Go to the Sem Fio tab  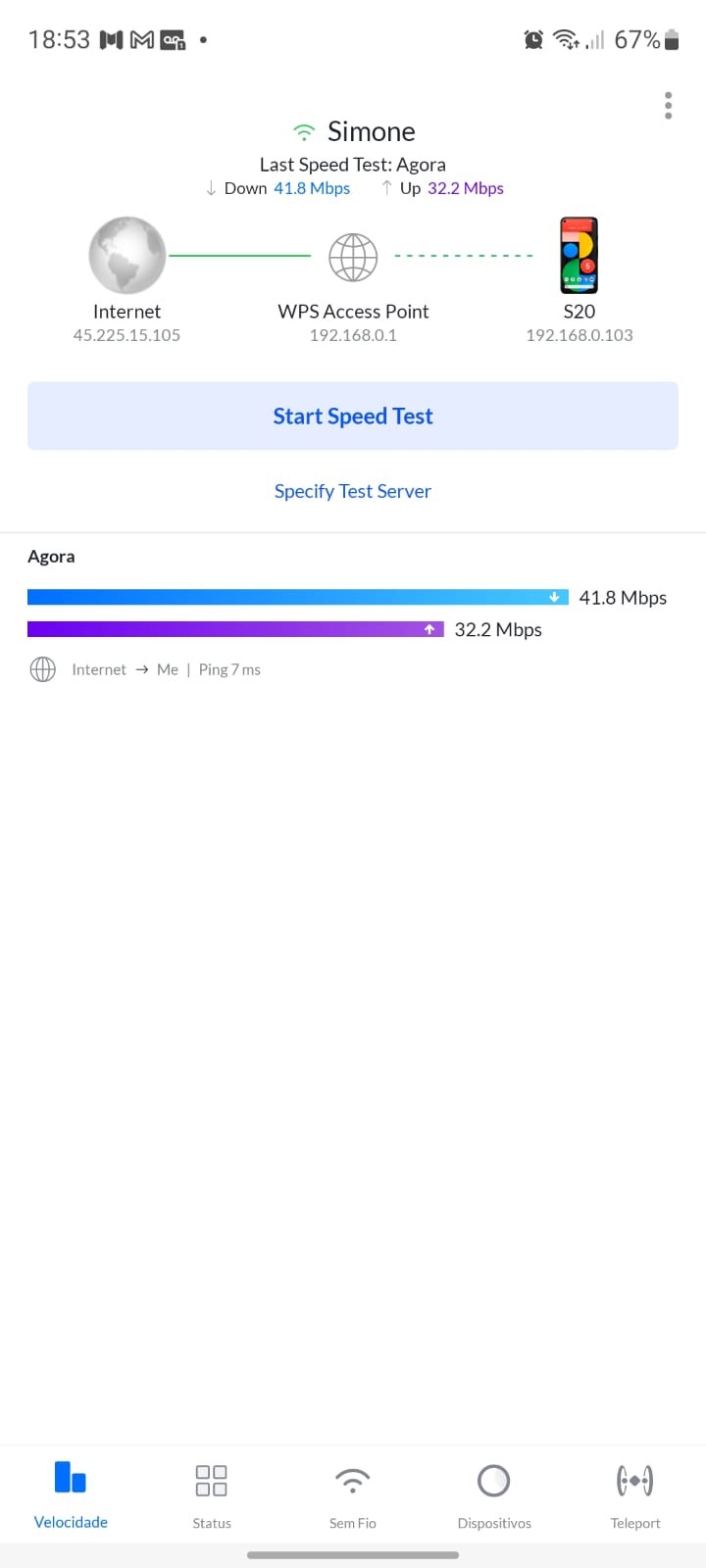[x=353, y=1494]
